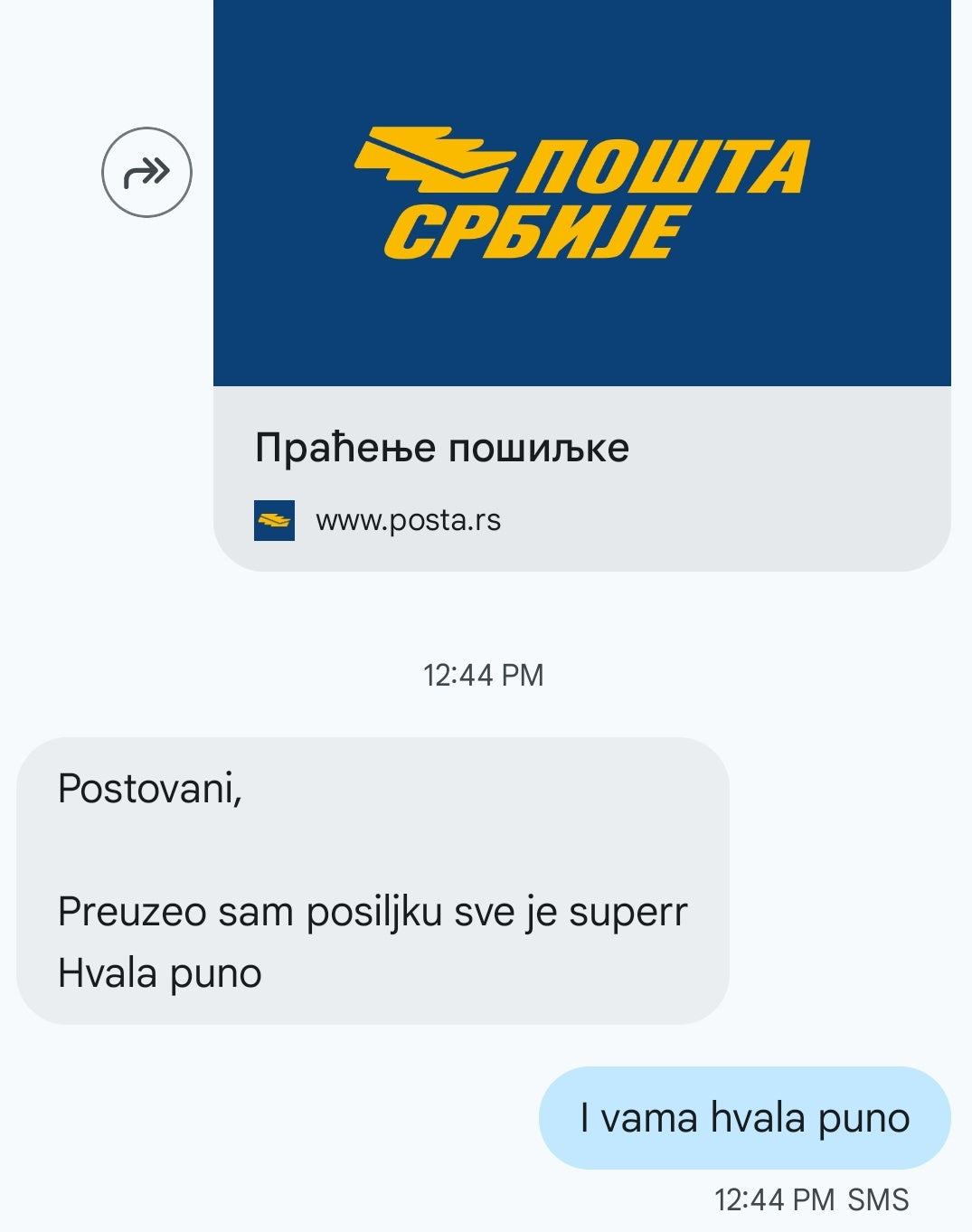Click the website icon next to www.posta.rs
The width and height of the screenshot is (972, 1232).
(276, 519)
